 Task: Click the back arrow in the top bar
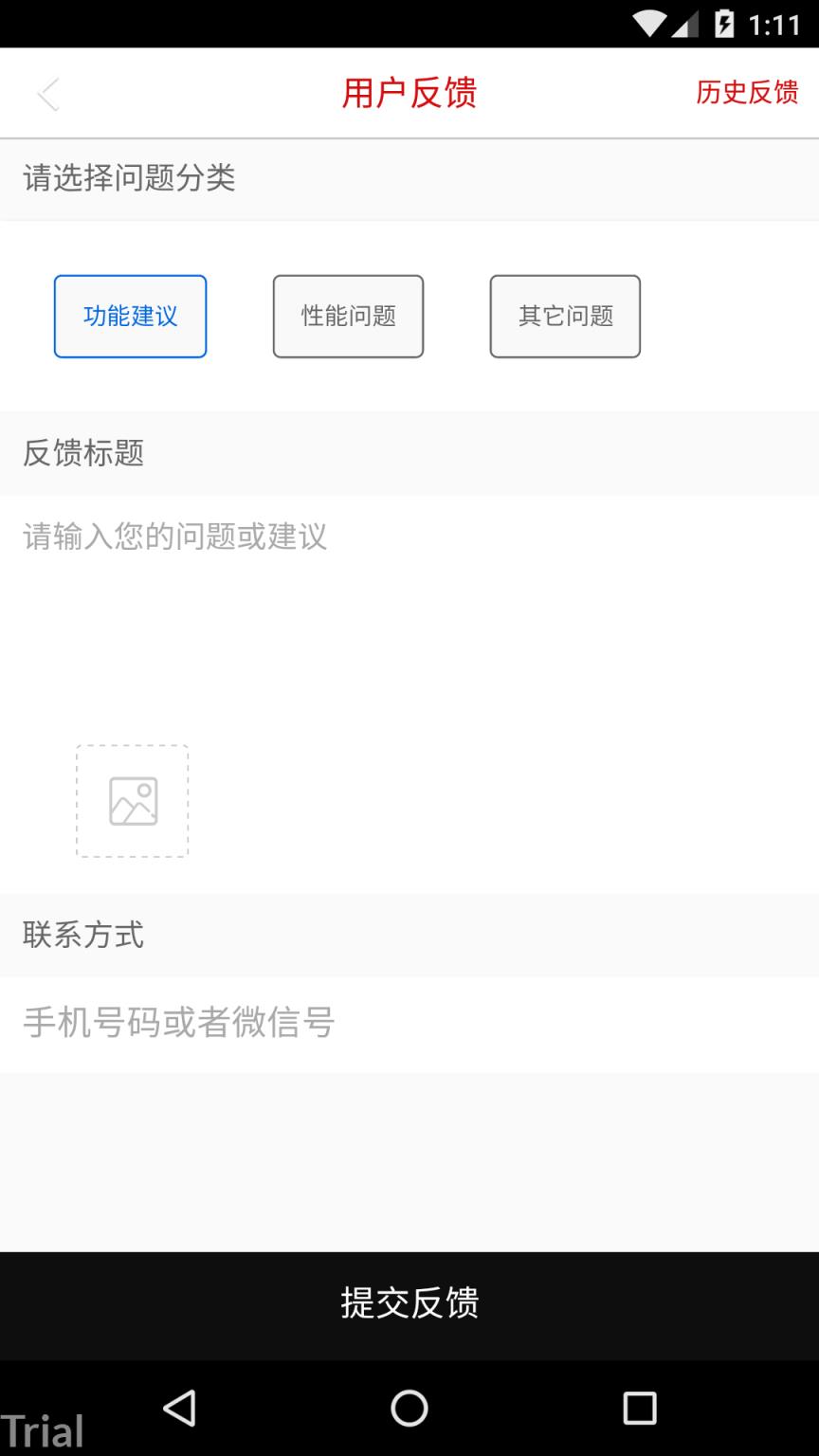coord(47,92)
